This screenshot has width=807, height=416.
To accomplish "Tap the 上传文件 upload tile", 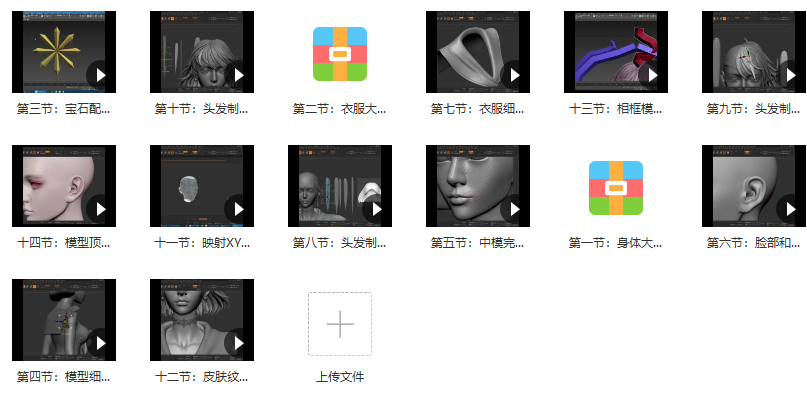I will click(339, 325).
